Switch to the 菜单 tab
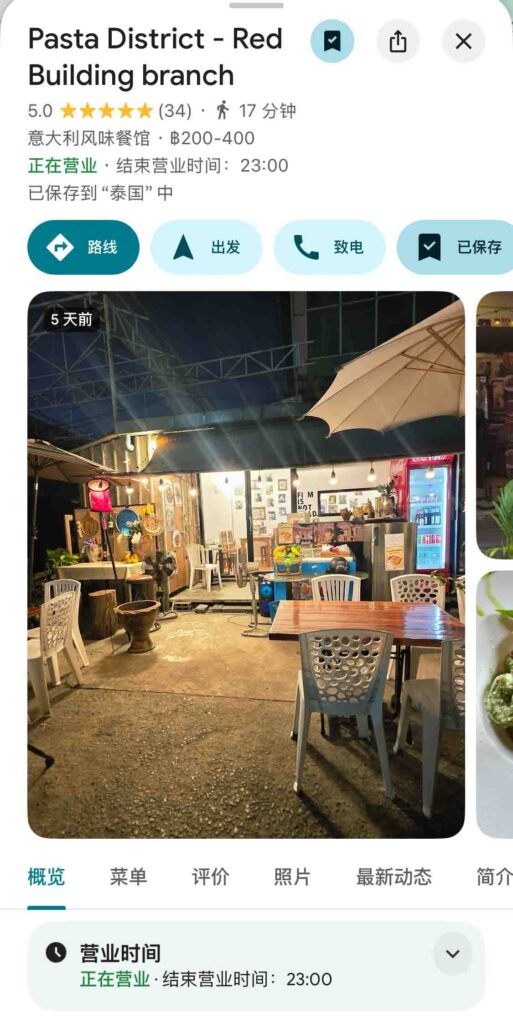The height and width of the screenshot is (1024, 513). pyautogui.click(x=128, y=877)
